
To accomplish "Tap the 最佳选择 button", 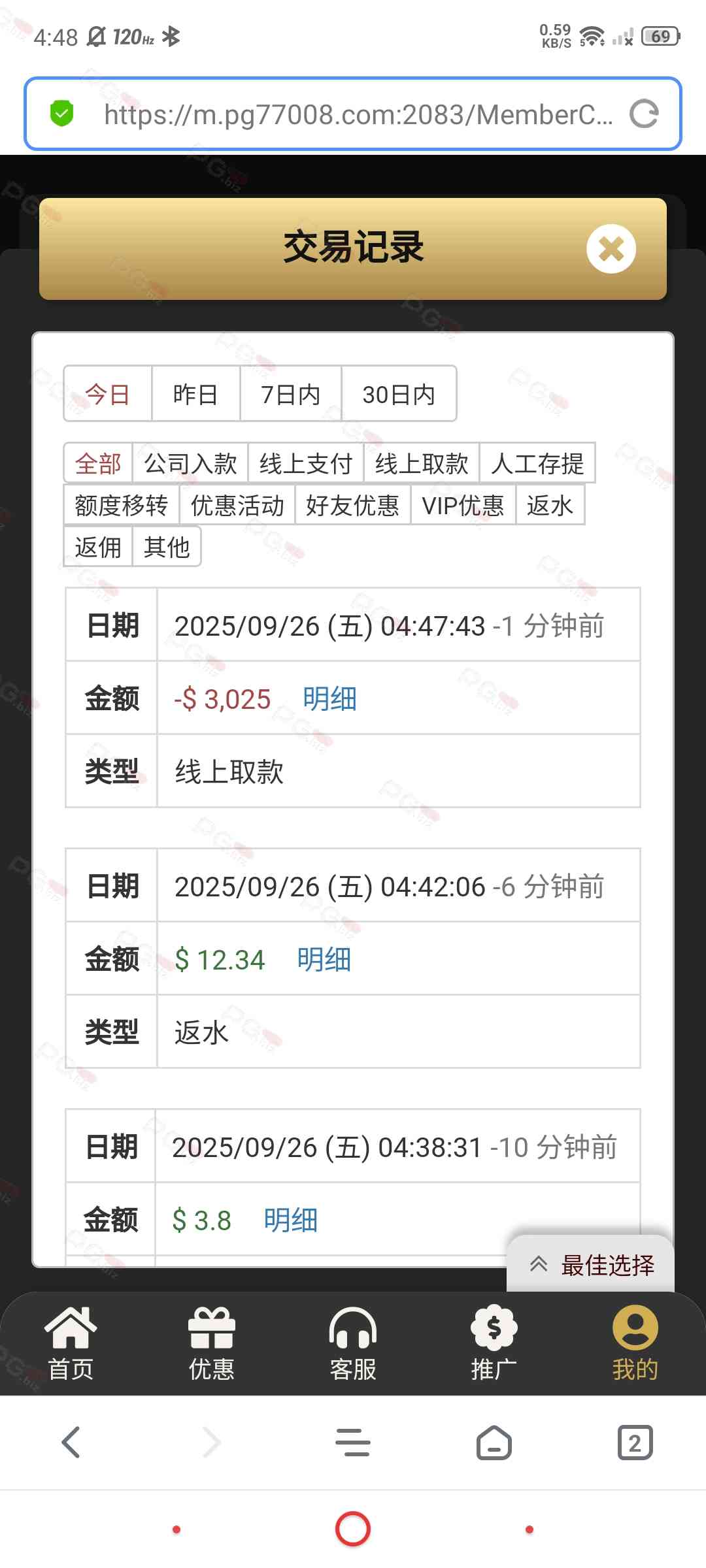I will tap(591, 1265).
